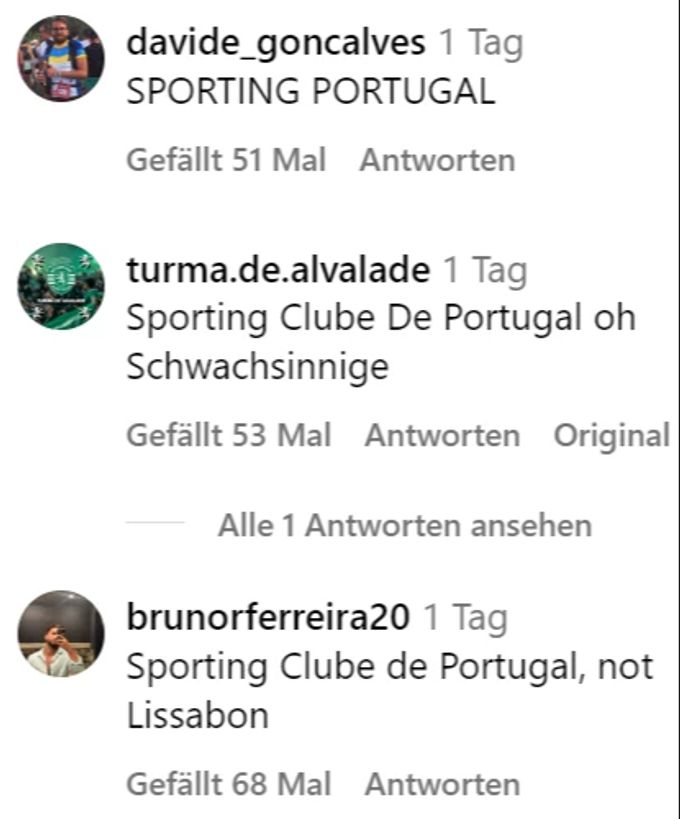View likes on davide_goncalves' comment
This screenshot has width=680, height=819.
pyautogui.click(x=226, y=160)
